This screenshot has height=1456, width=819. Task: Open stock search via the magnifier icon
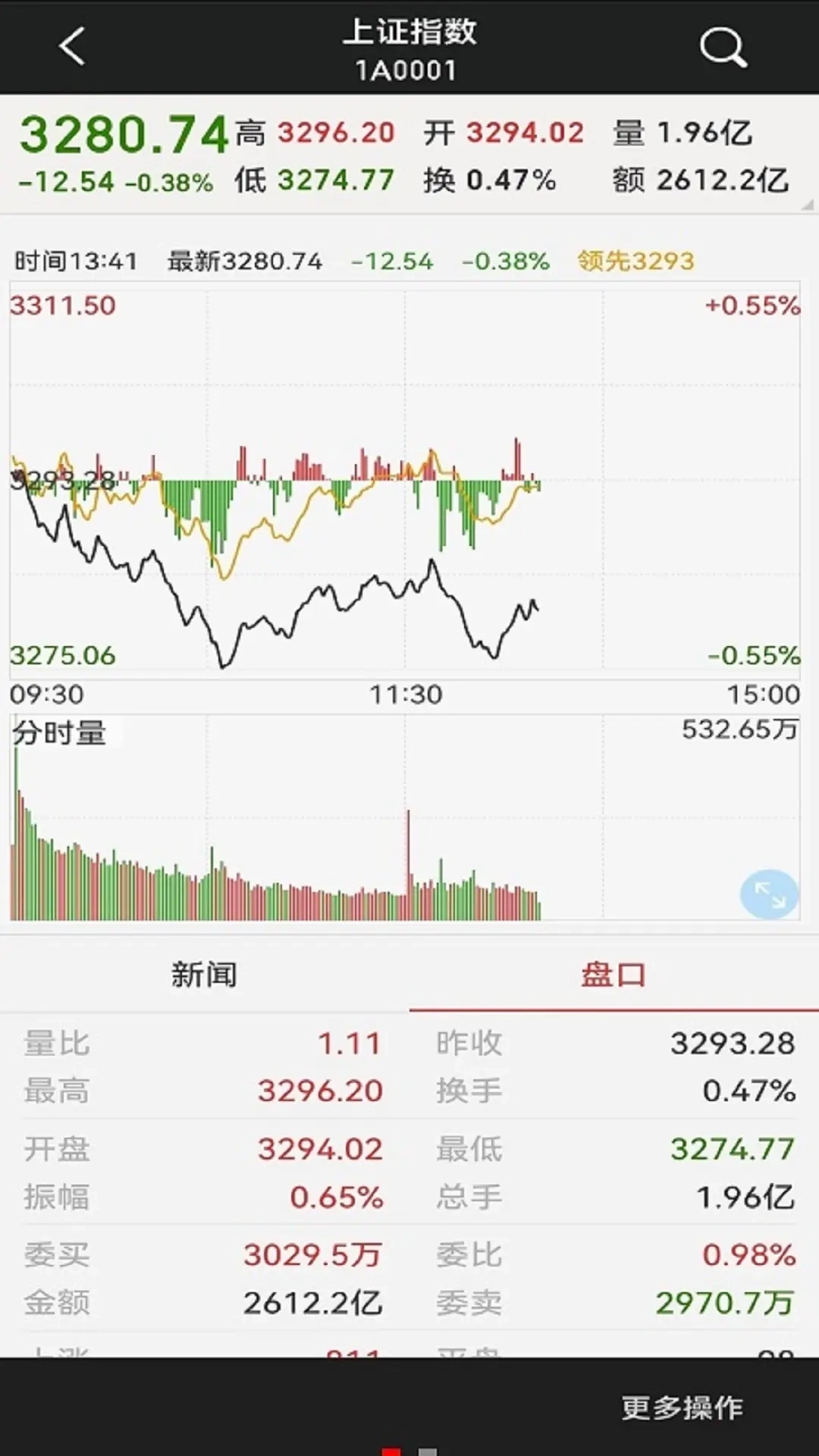pyautogui.click(x=721, y=47)
